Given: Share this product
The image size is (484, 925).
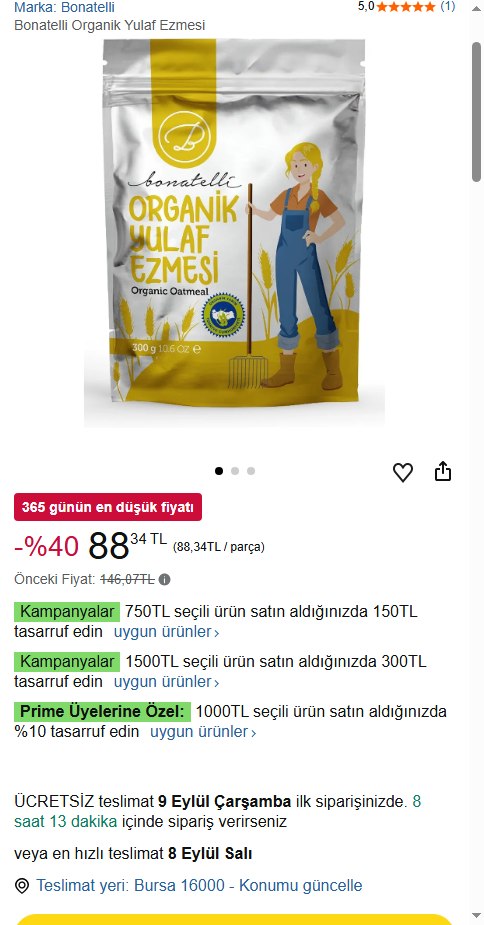Looking at the screenshot, I should [443, 471].
